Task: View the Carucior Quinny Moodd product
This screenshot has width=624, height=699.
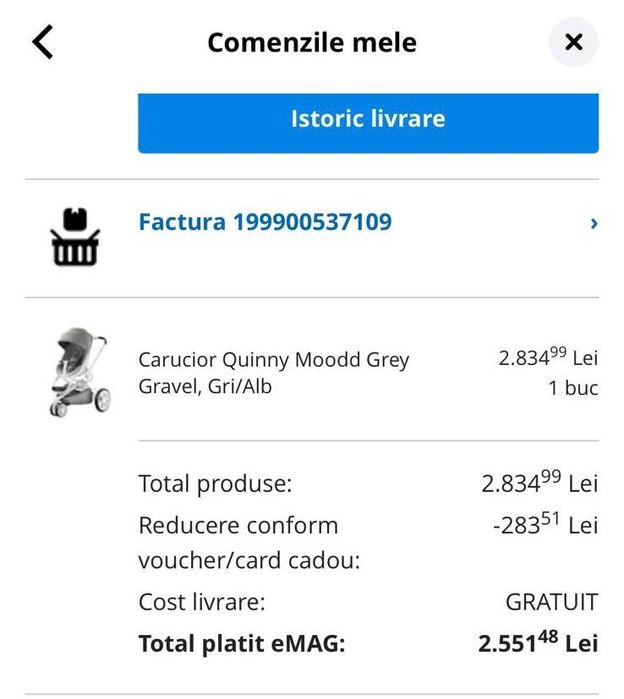Action: 273,372
